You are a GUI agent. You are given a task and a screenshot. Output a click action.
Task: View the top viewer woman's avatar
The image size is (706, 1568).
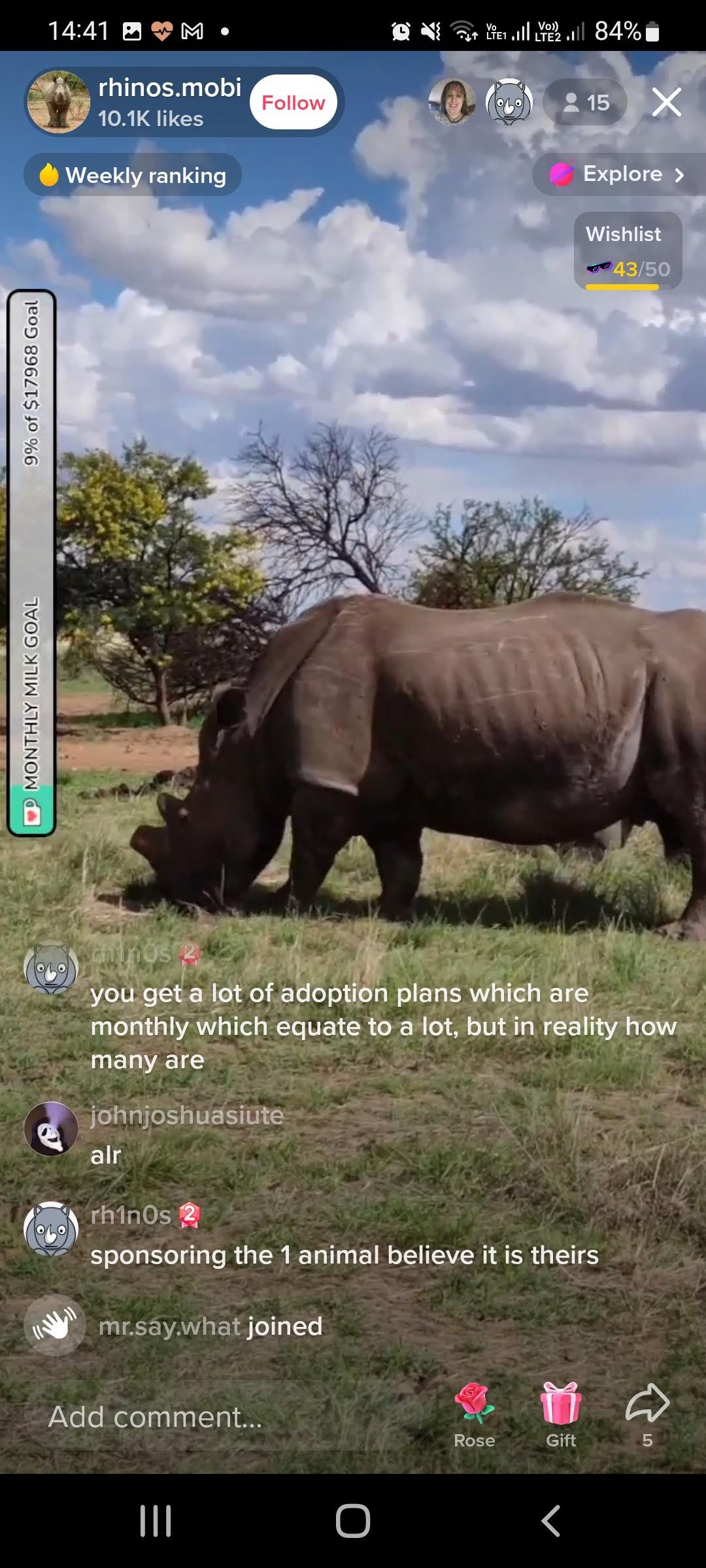coord(452,103)
